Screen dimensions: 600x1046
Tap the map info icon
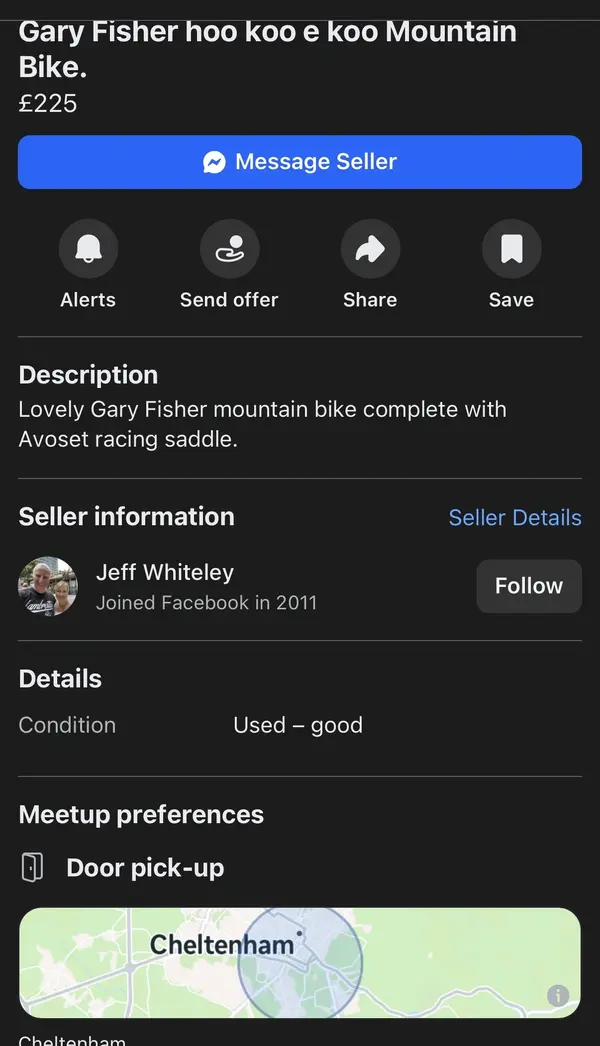(558, 995)
